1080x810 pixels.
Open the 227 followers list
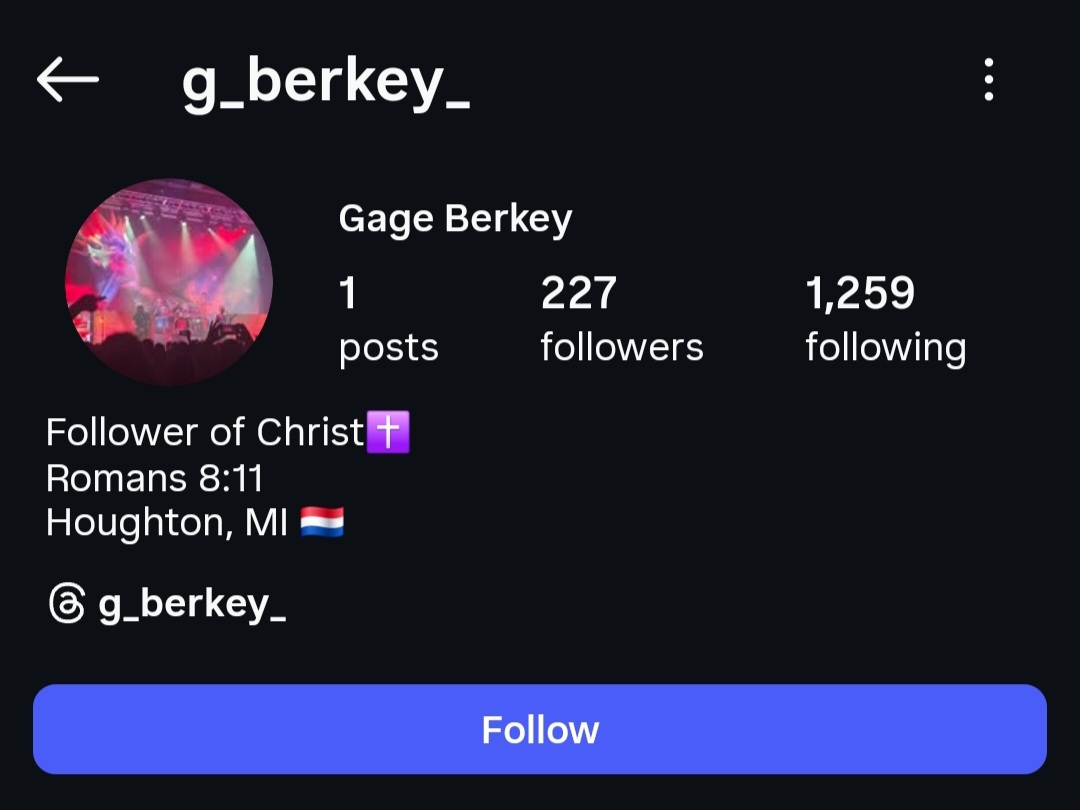[621, 319]
